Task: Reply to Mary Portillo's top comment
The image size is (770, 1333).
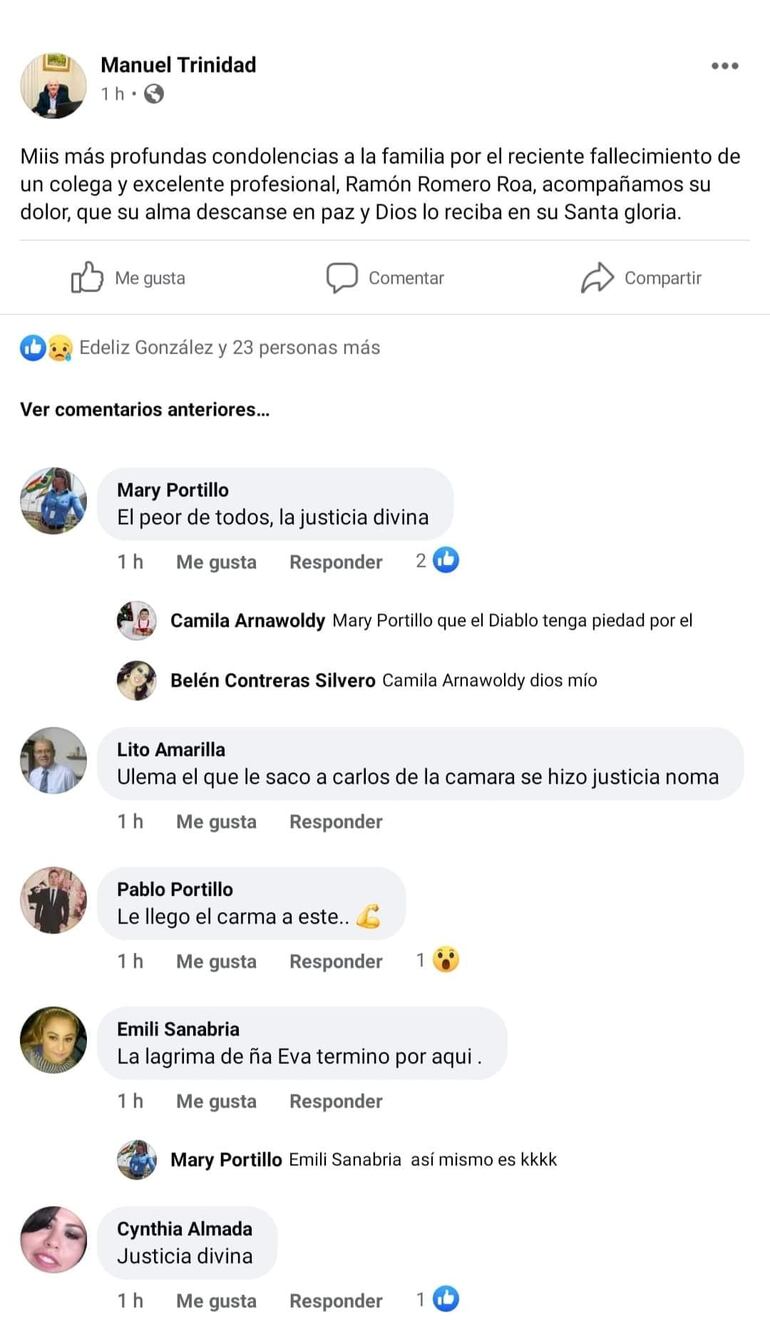Action: tap(335, 562)
